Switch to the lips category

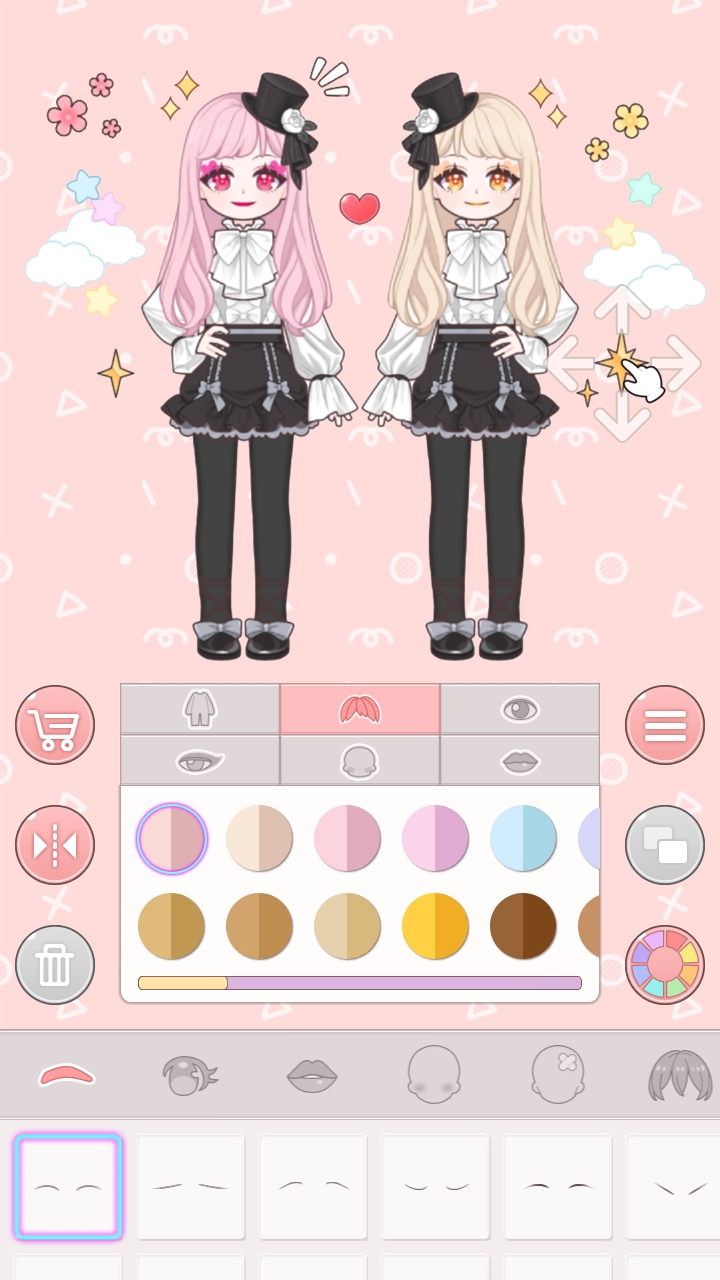[x=312, y=1076]
